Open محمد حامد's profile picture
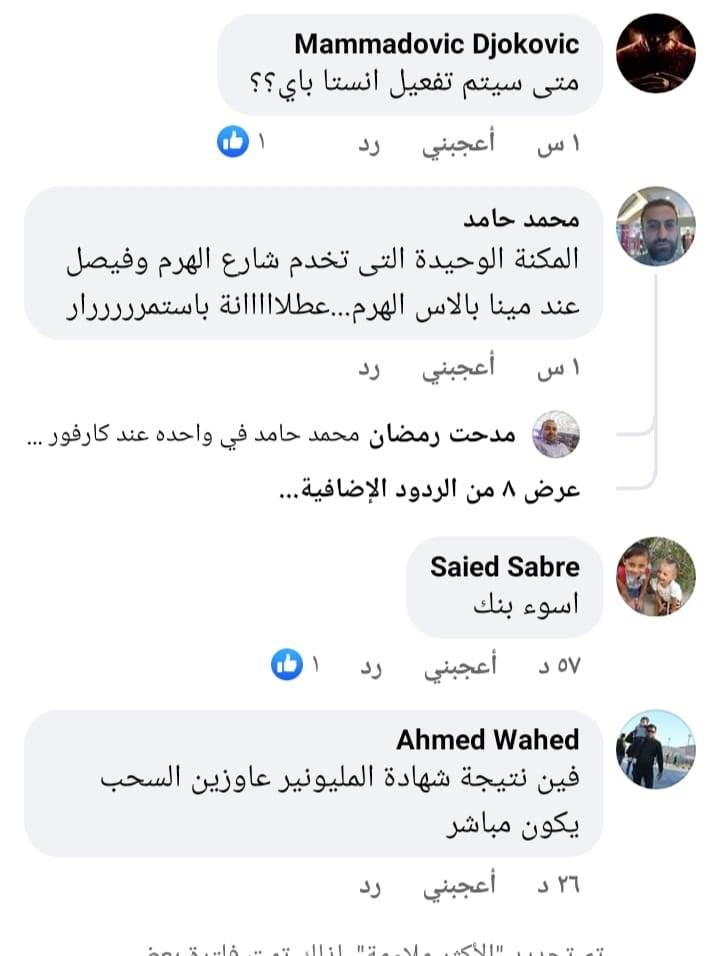Image resolution: width=719 pixels, height=956 pixels. pyautogui.click(x=655, y=226)
